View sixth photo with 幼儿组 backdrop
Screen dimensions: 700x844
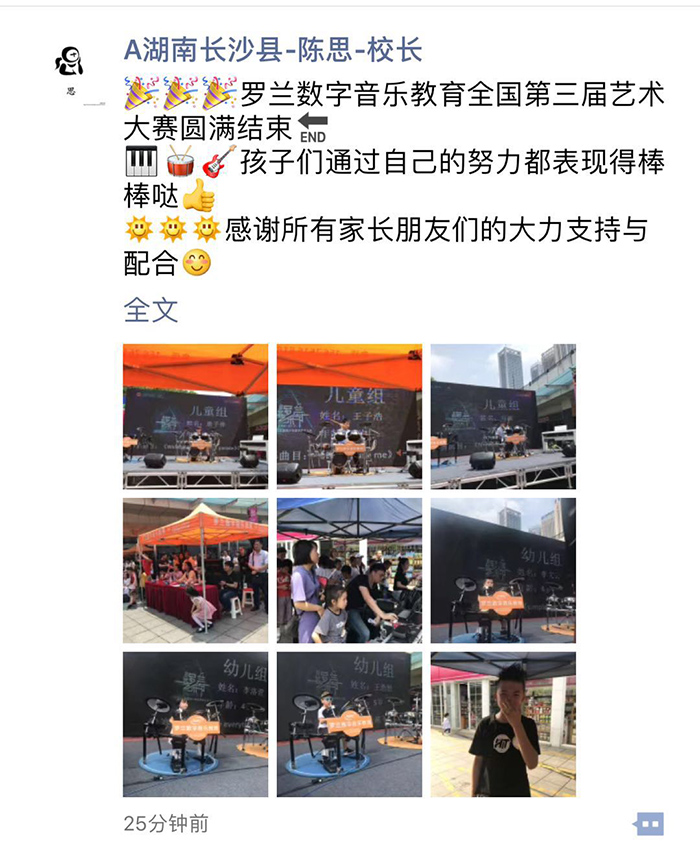point(503,570)
